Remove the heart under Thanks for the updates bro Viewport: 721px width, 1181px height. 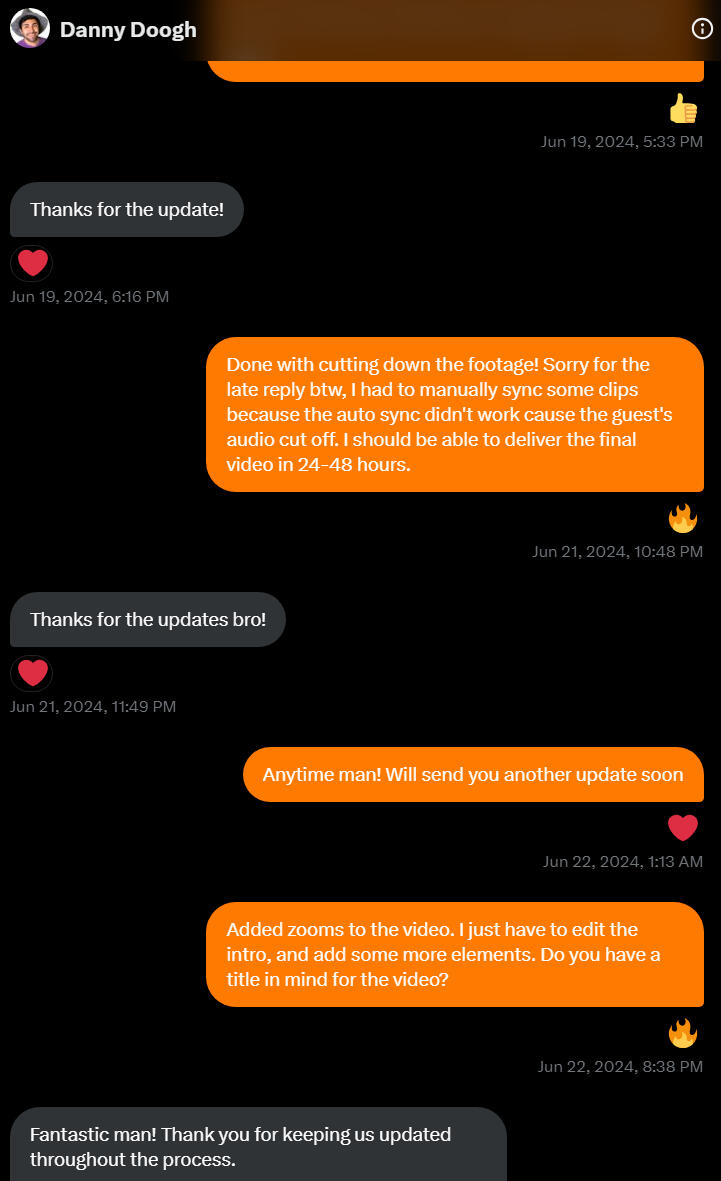click(31, 672)
